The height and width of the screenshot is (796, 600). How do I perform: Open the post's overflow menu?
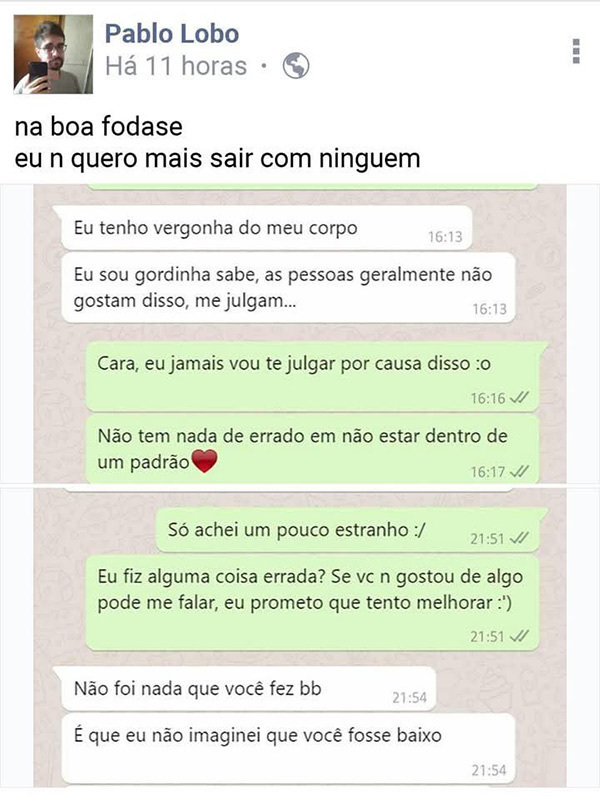tap(575, 51)
